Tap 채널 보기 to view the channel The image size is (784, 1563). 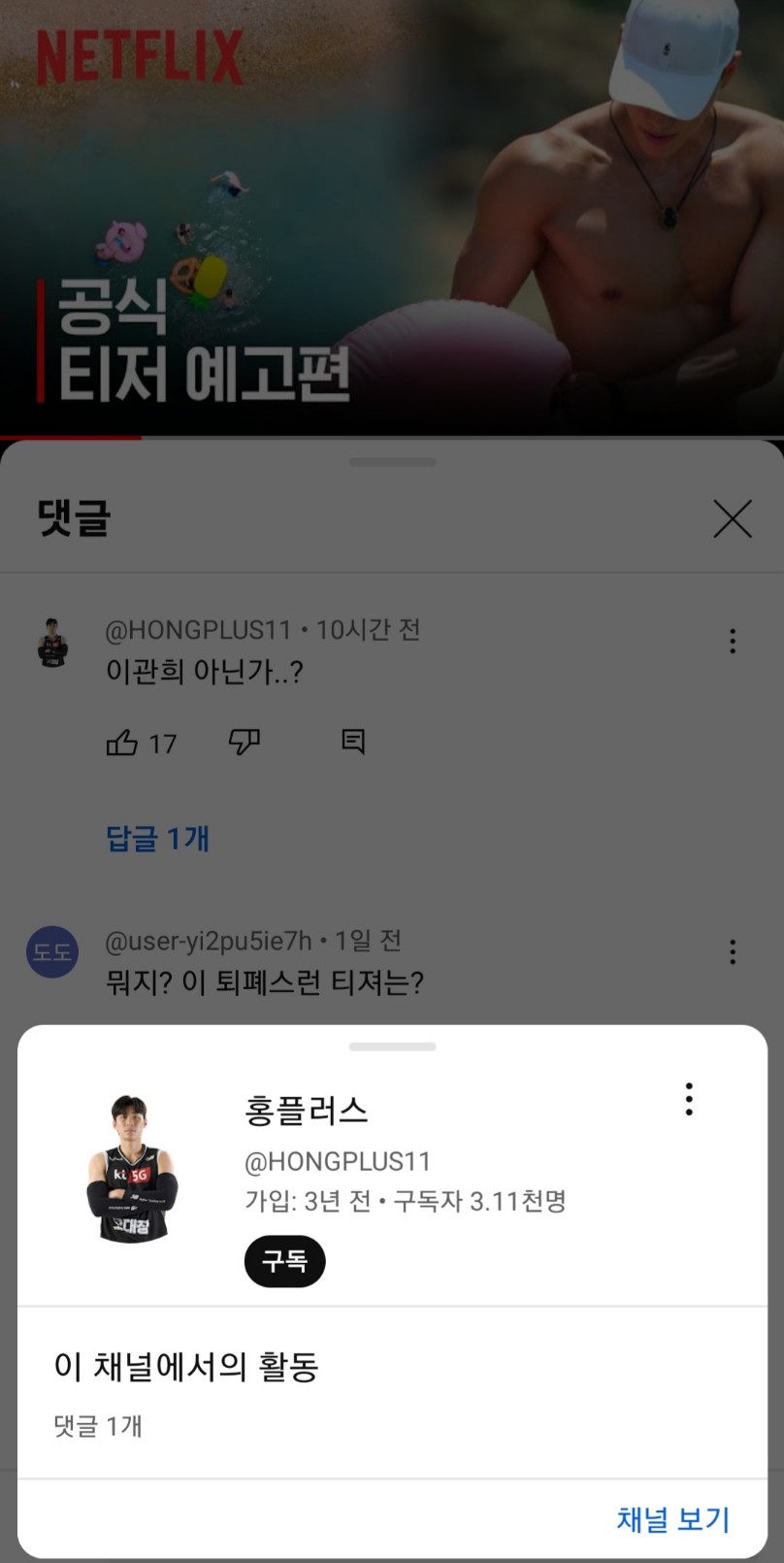672,1519
